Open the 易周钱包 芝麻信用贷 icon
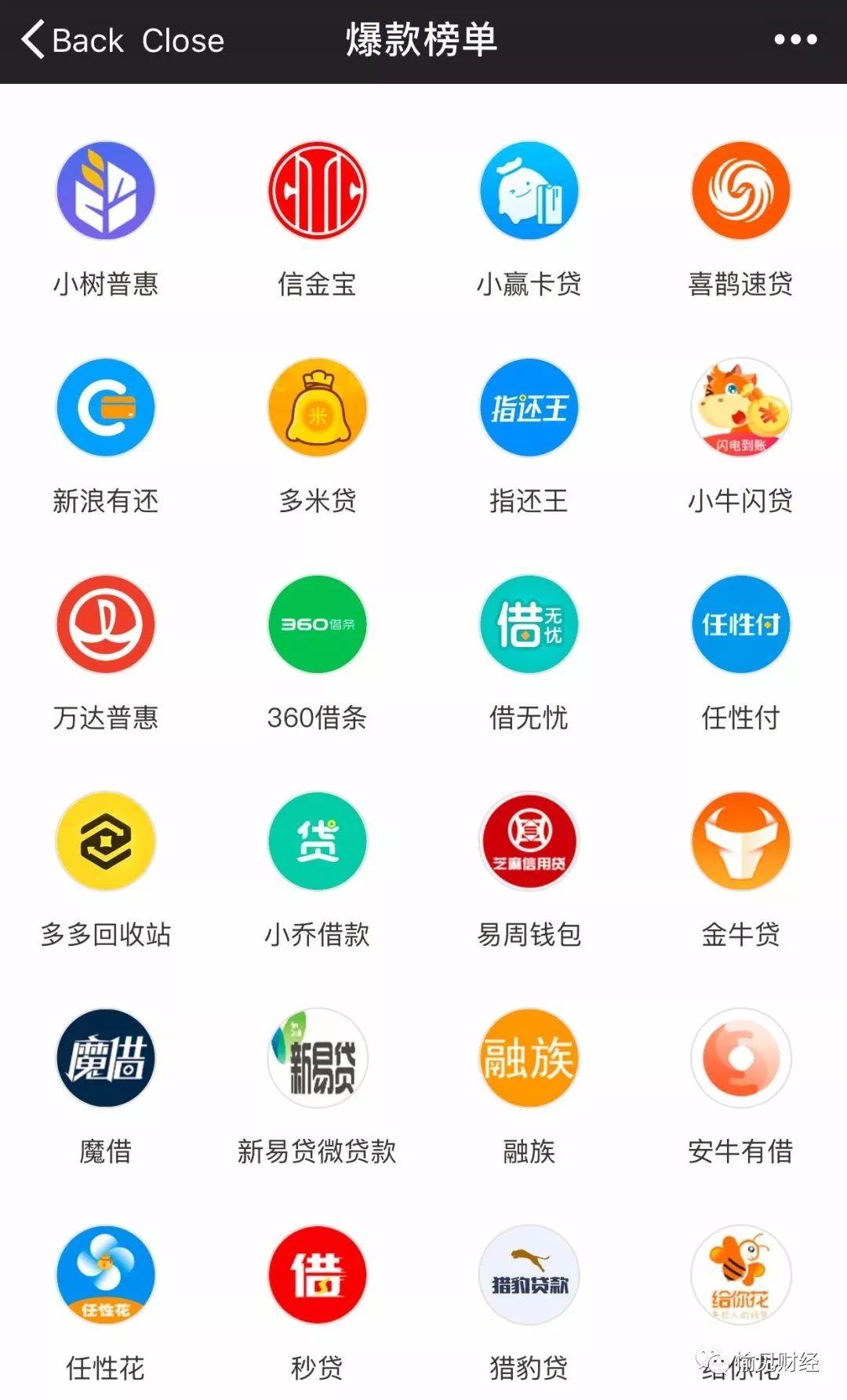The width and height of the screenshot is (847, 1400). pyautogui.click(x=528, y=841)
